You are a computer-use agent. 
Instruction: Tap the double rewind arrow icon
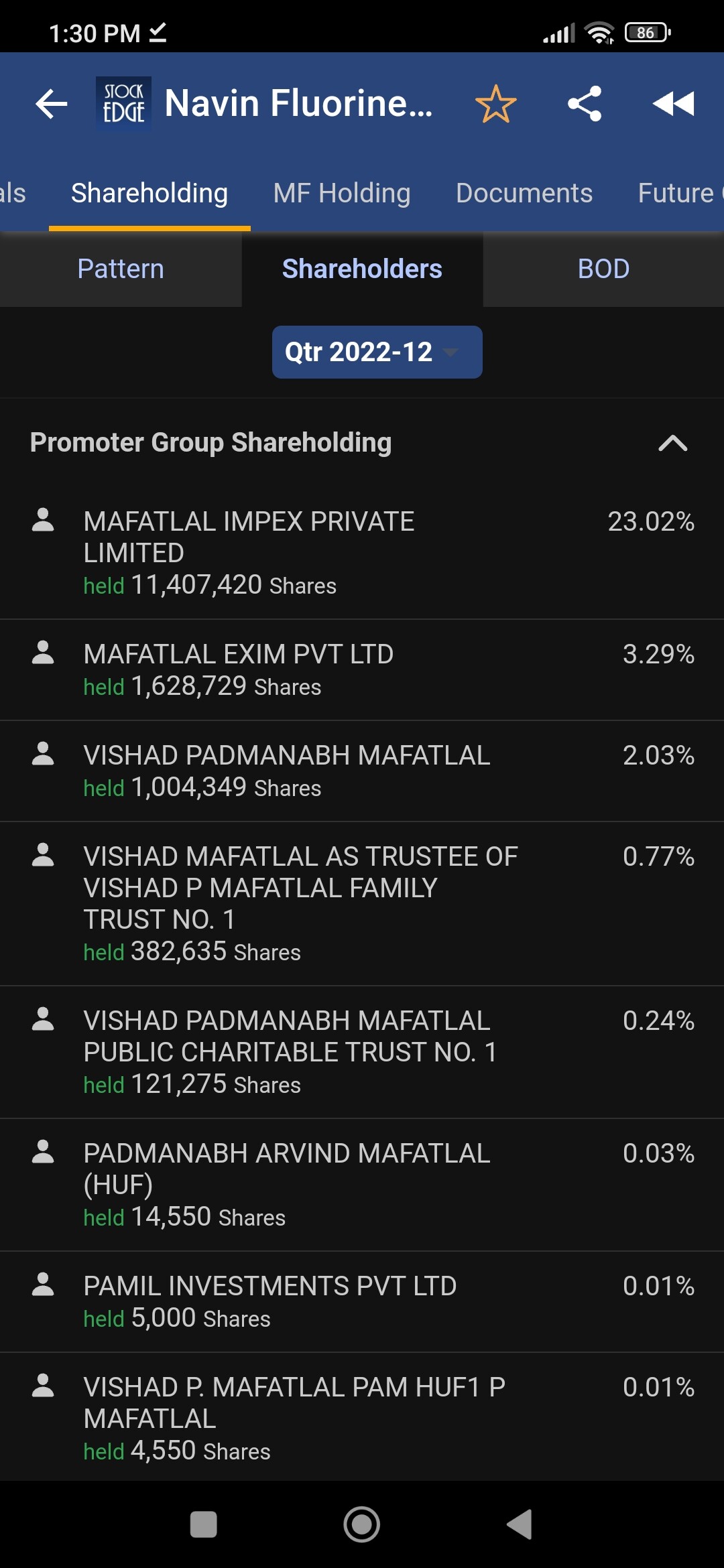point(673,104)
